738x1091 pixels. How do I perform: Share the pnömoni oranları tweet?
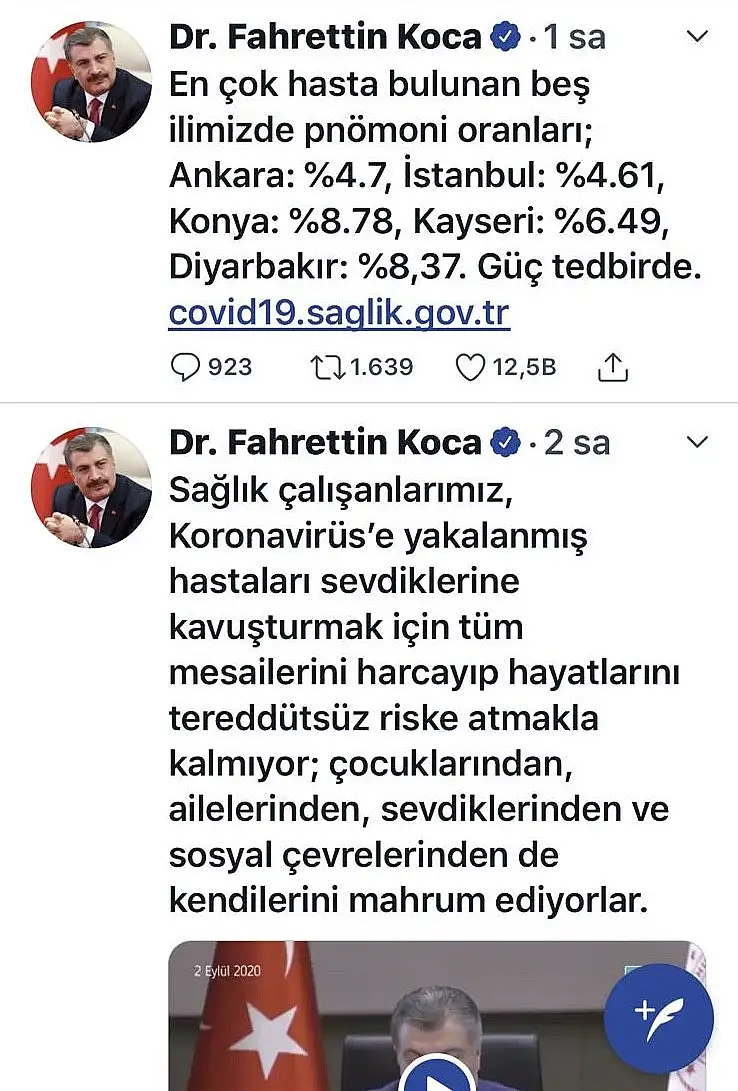coord(612,368)
